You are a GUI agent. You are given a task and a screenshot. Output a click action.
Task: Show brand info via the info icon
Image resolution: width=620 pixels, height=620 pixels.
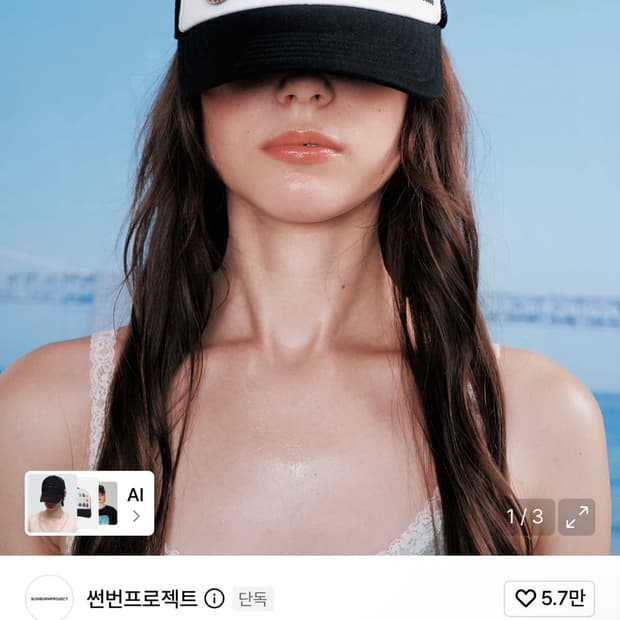[214, 599]
